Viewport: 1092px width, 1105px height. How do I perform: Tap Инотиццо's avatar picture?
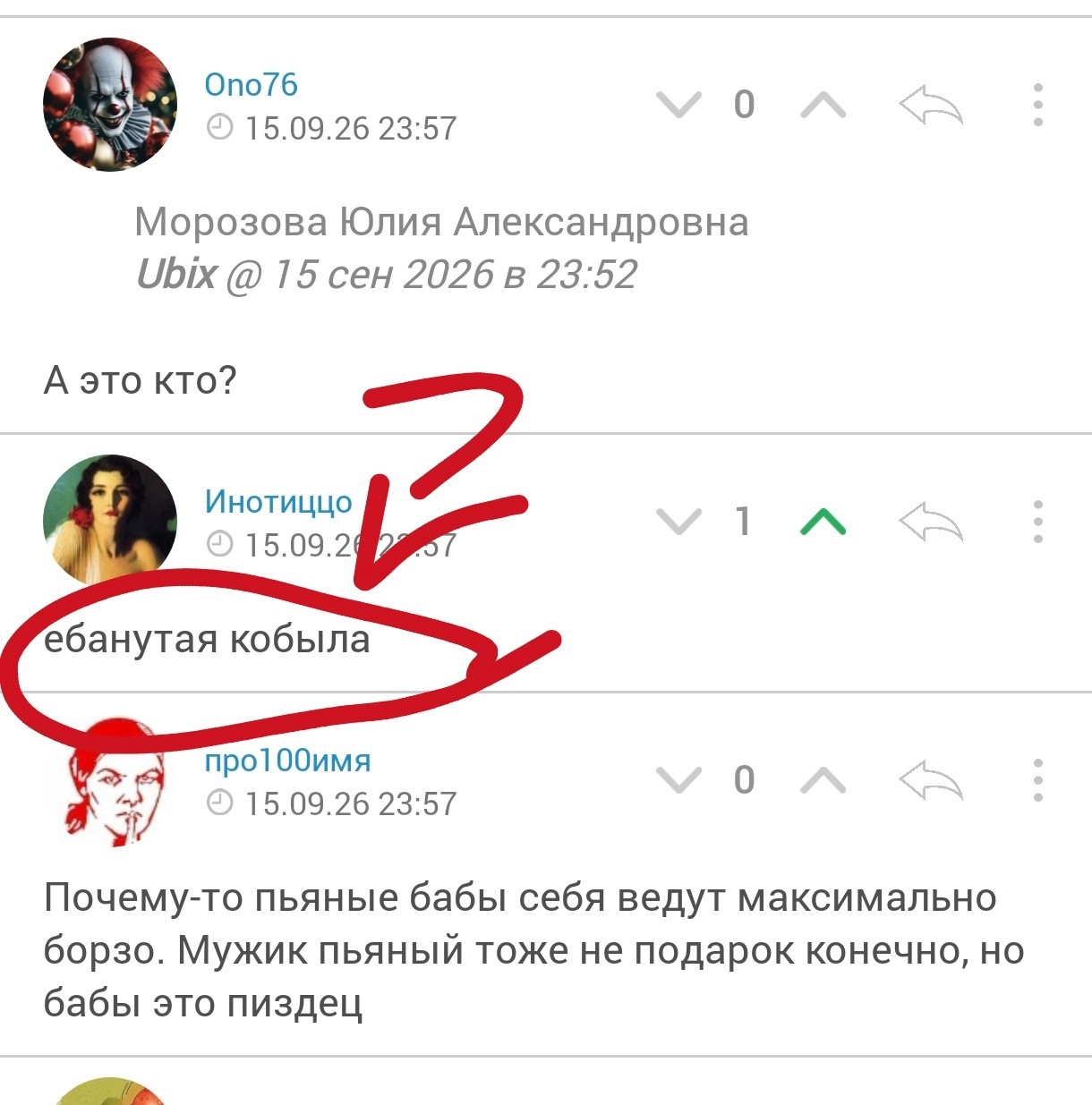click(110, 521)
